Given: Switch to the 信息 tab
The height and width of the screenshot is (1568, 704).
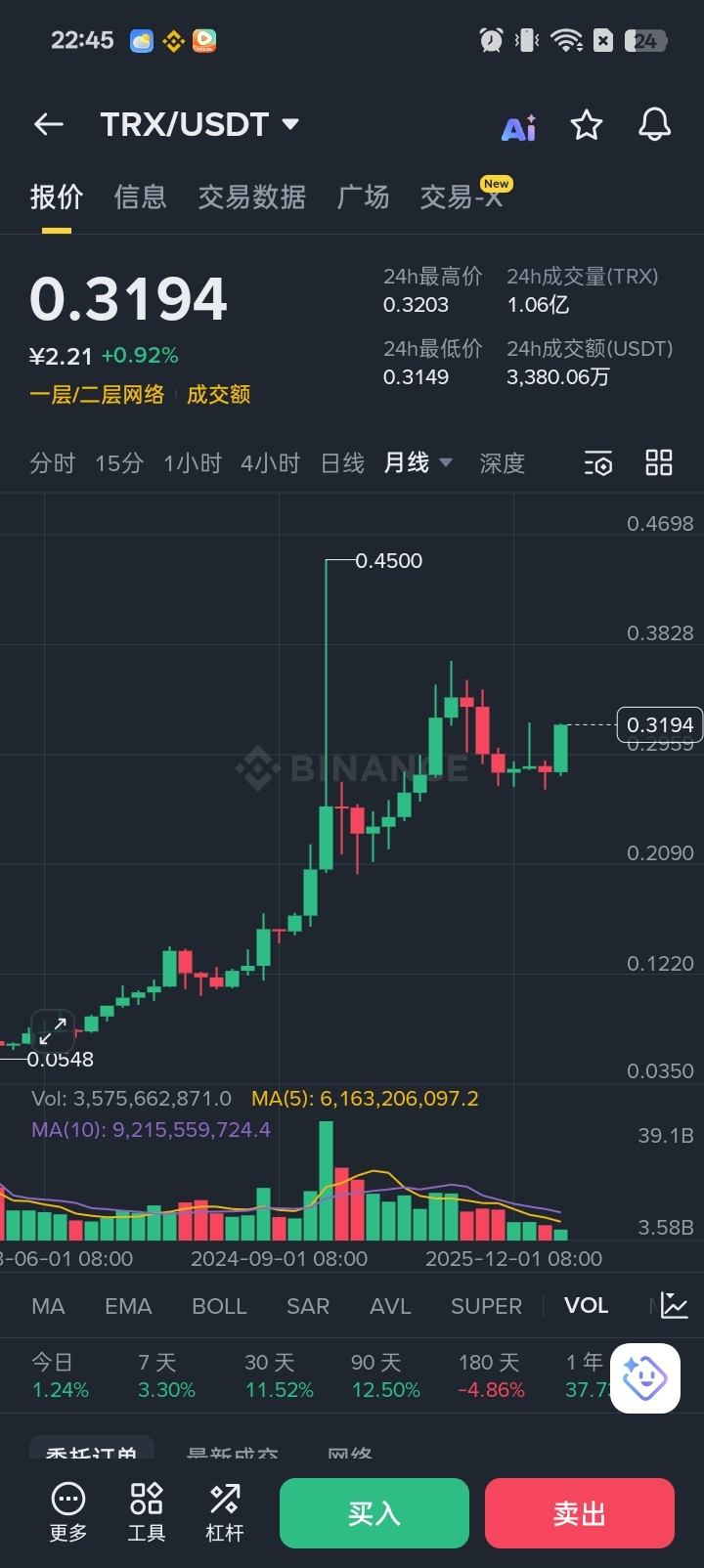Looking at the screenshot, I should point(140,196).
